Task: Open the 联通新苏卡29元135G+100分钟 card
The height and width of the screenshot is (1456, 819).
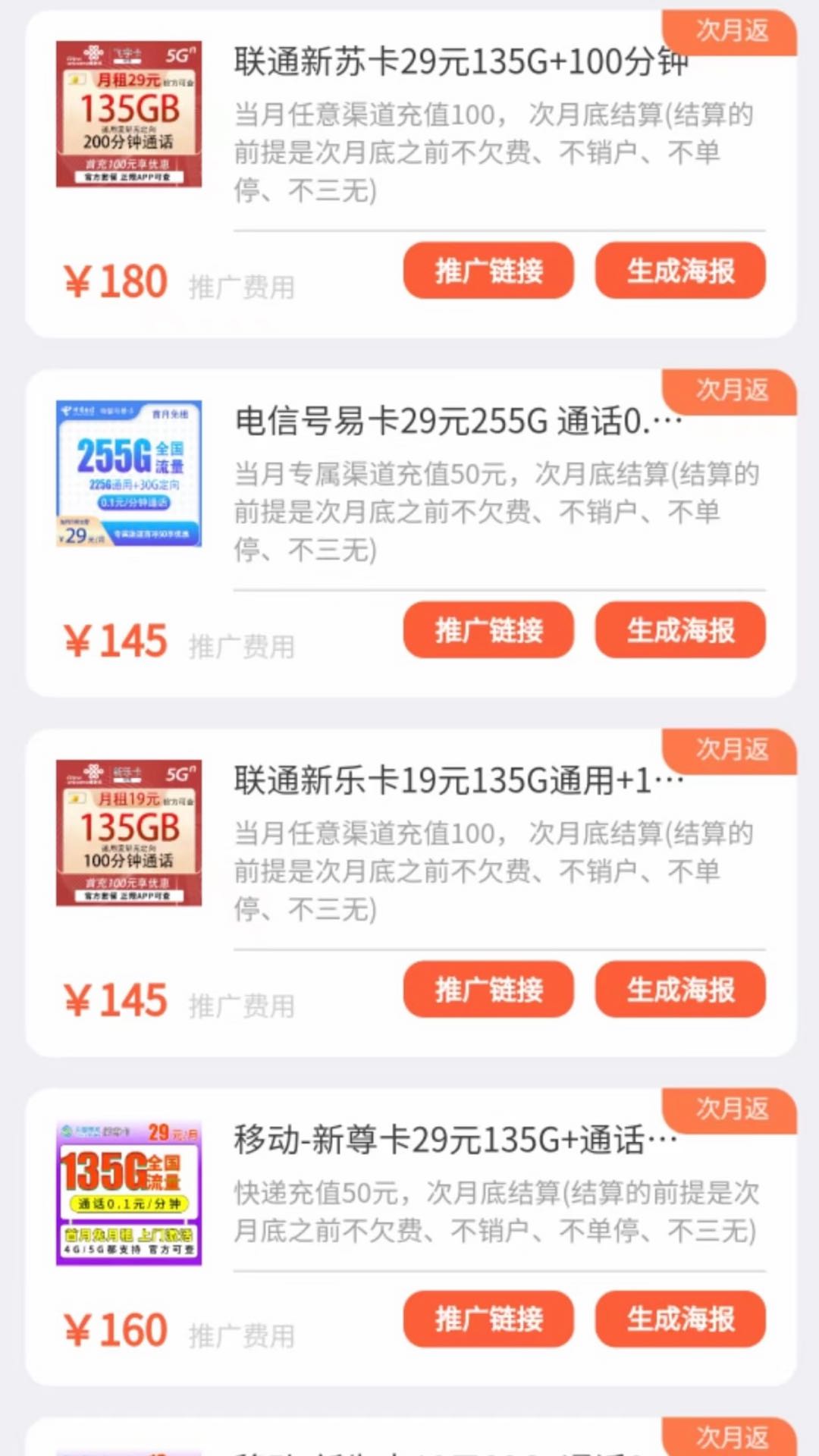Action: 460,62
